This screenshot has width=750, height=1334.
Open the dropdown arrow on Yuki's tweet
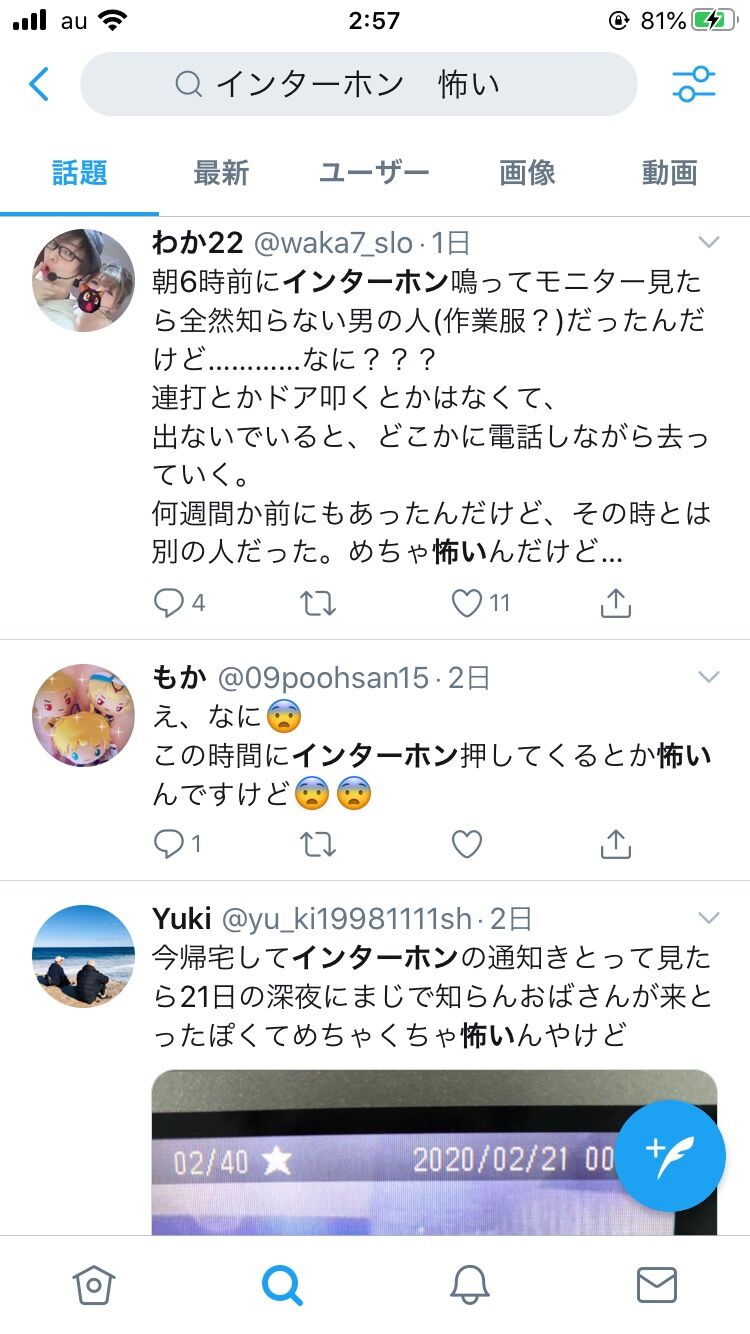(708, 918)
